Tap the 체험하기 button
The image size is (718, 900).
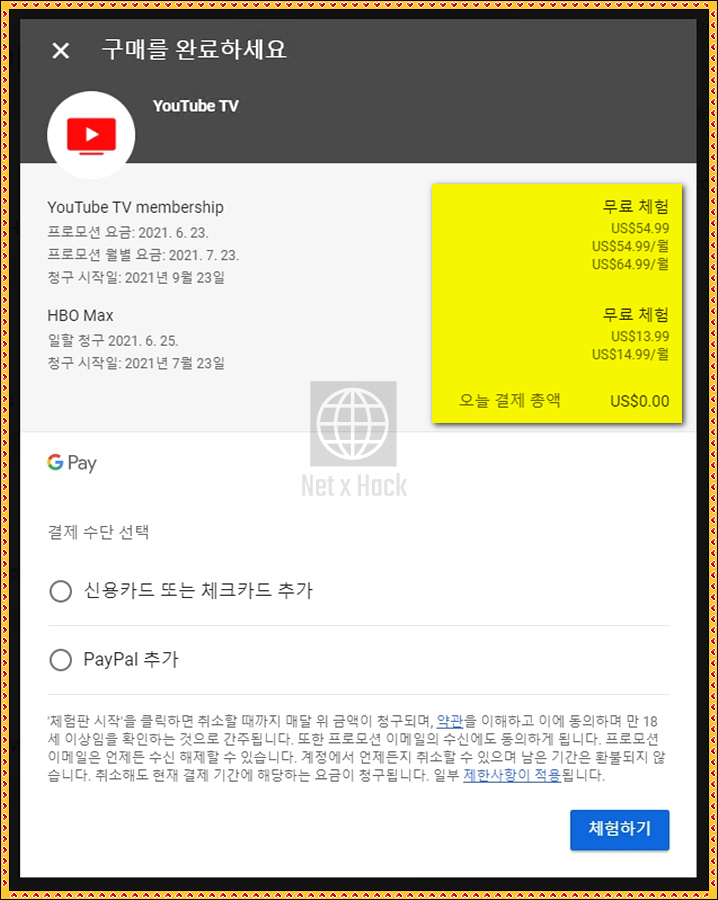click(x=619, y=829)
